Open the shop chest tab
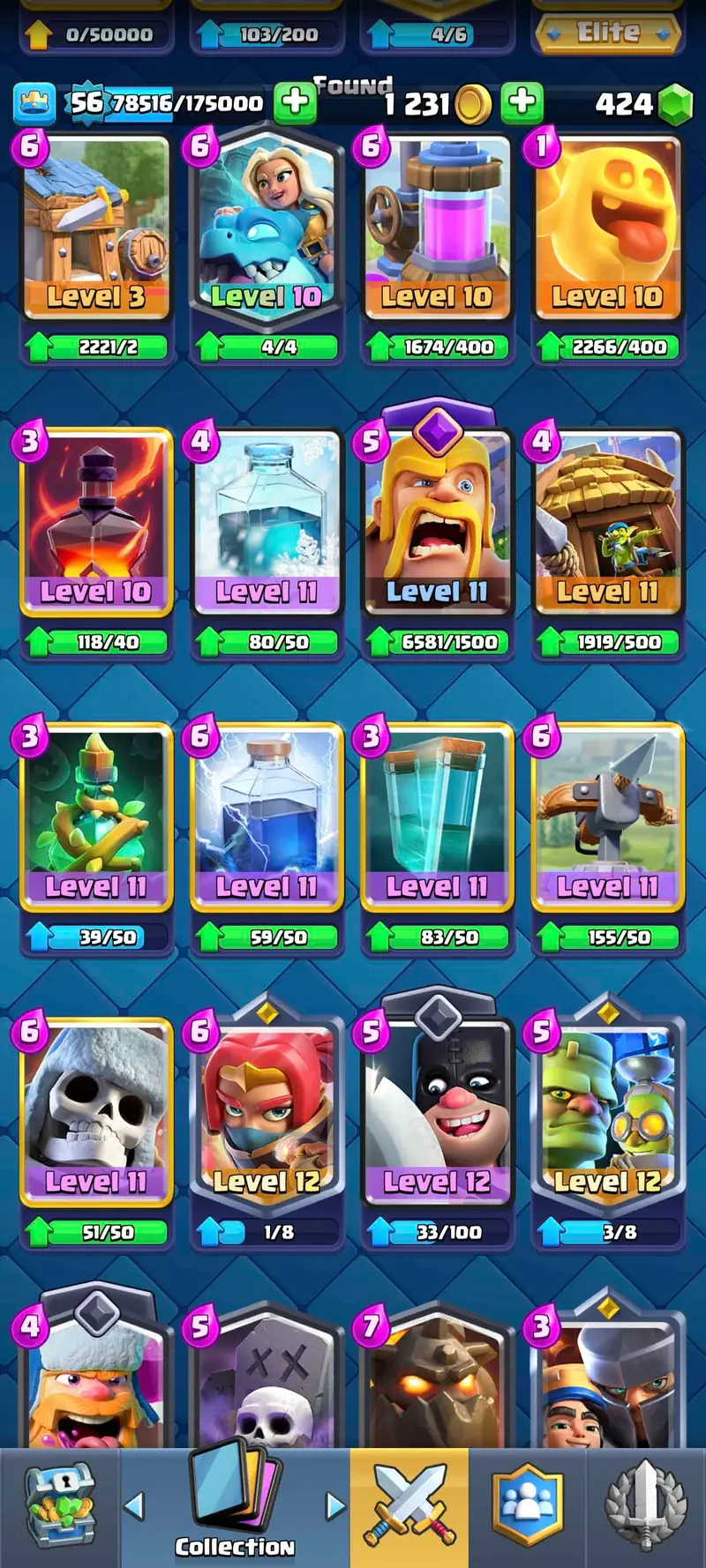The width and height of the screenshot is (706, 1568). coord(59,1506)
